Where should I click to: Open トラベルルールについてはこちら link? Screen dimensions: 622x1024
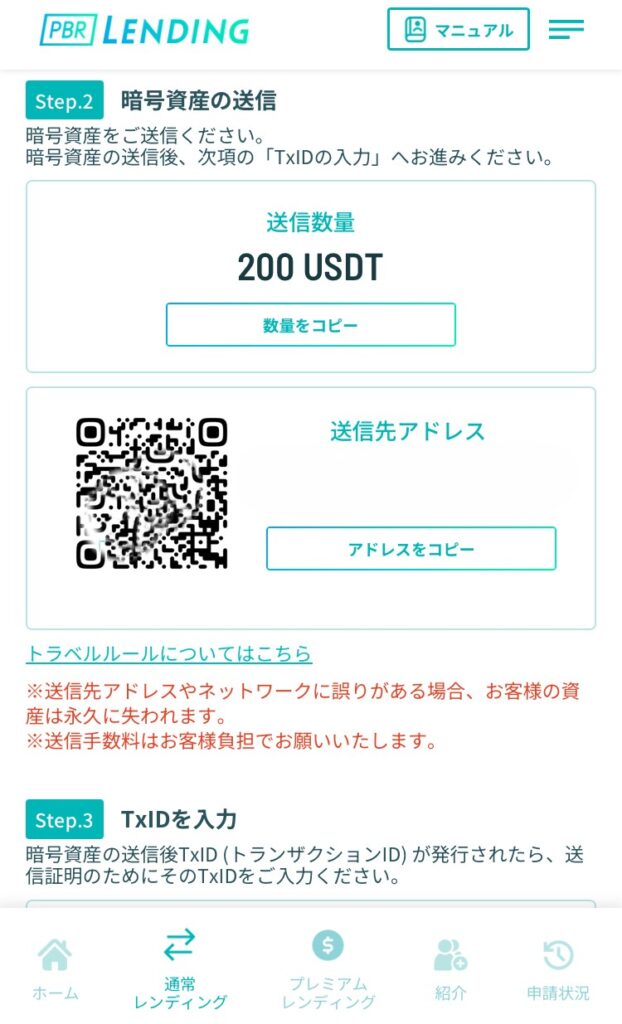click(169, 654)
